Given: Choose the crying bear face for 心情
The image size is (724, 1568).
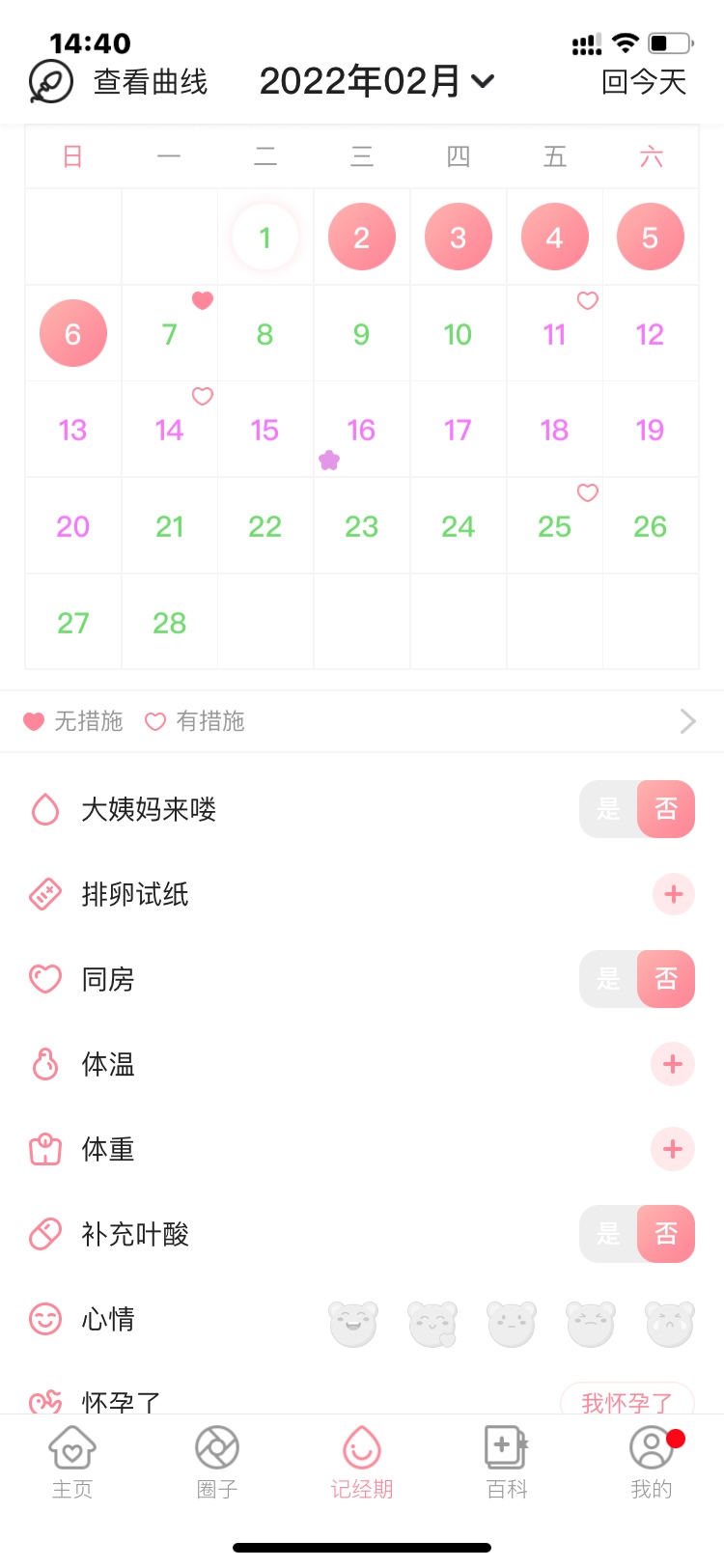Looking at the screenshot, I should pyautogui.click(x=670, y=1324).
